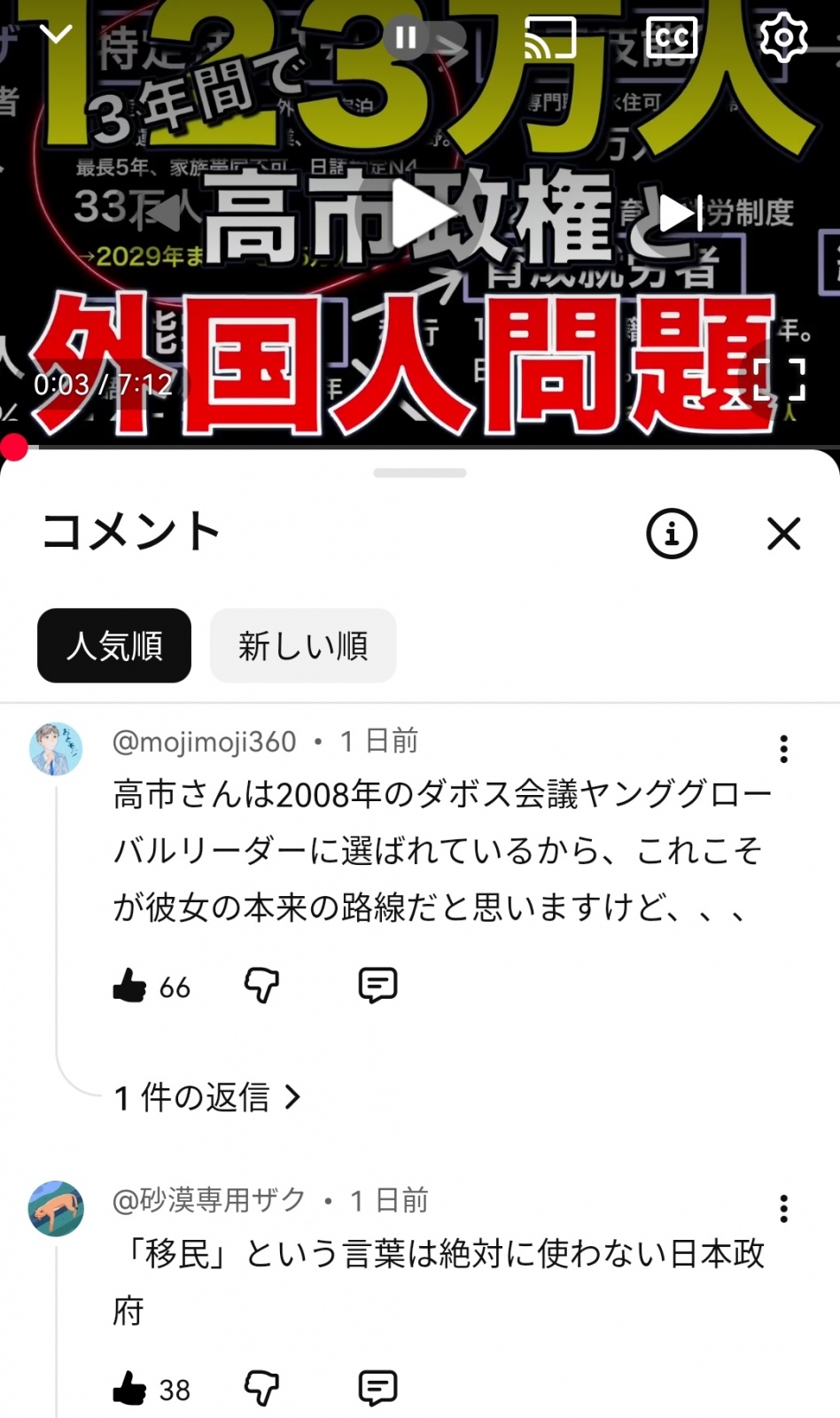Open @mojimoji360's channel profile
The height and width of the screenshot is (1418, 840).
[x=205, y=741]
